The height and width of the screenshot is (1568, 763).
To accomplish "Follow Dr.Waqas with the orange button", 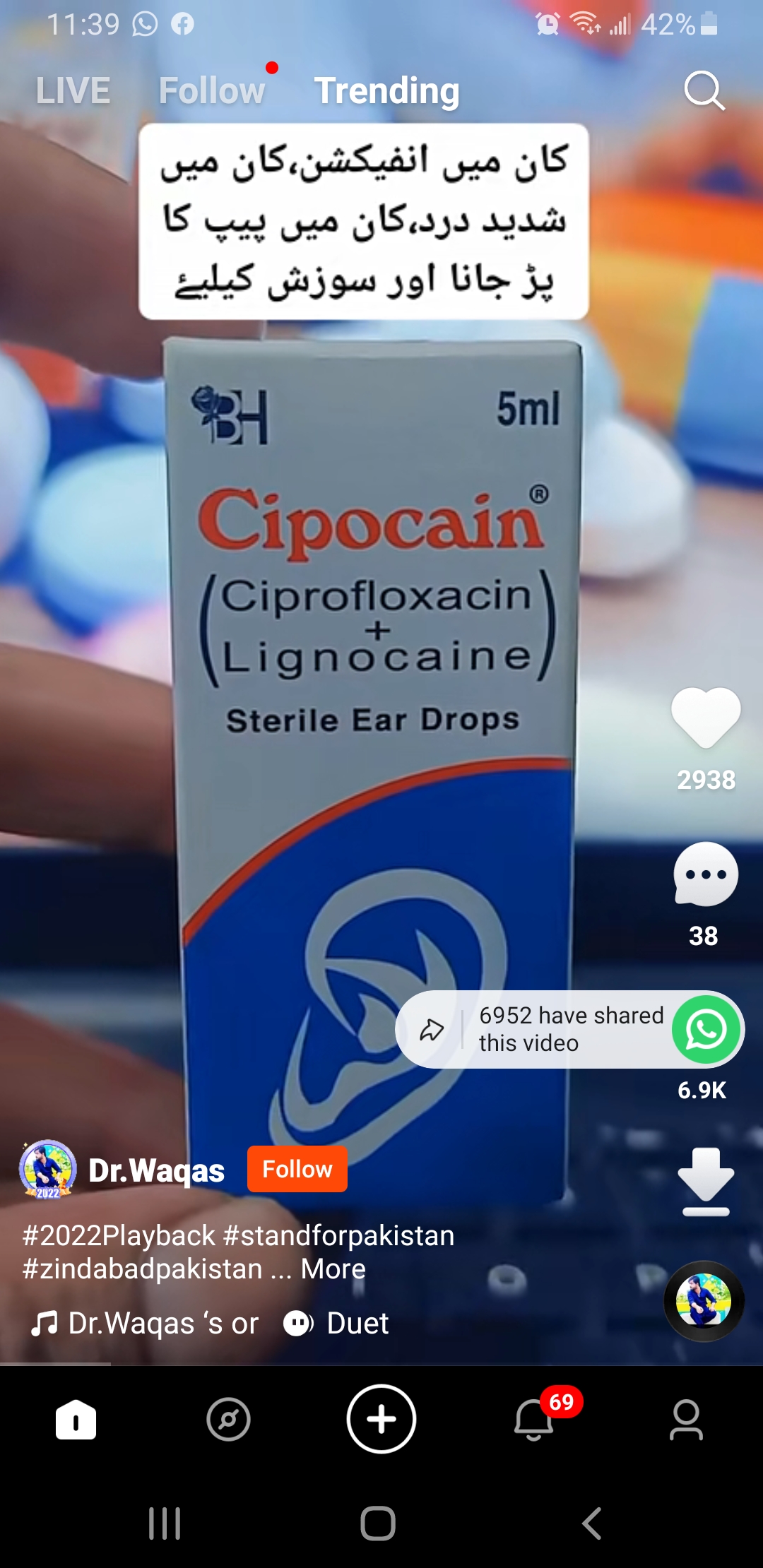I will click(297, 1169).
